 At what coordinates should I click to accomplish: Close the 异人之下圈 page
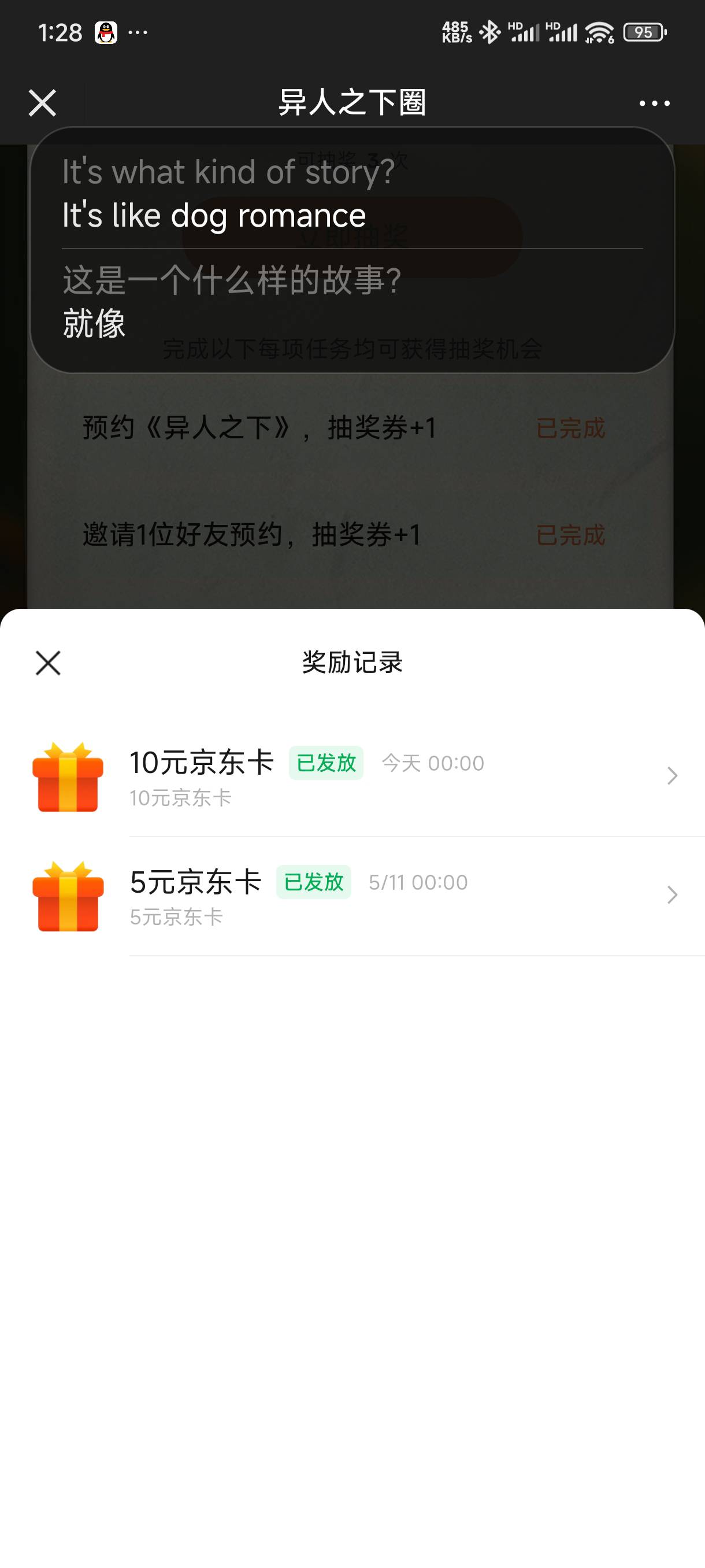(43, 103)
